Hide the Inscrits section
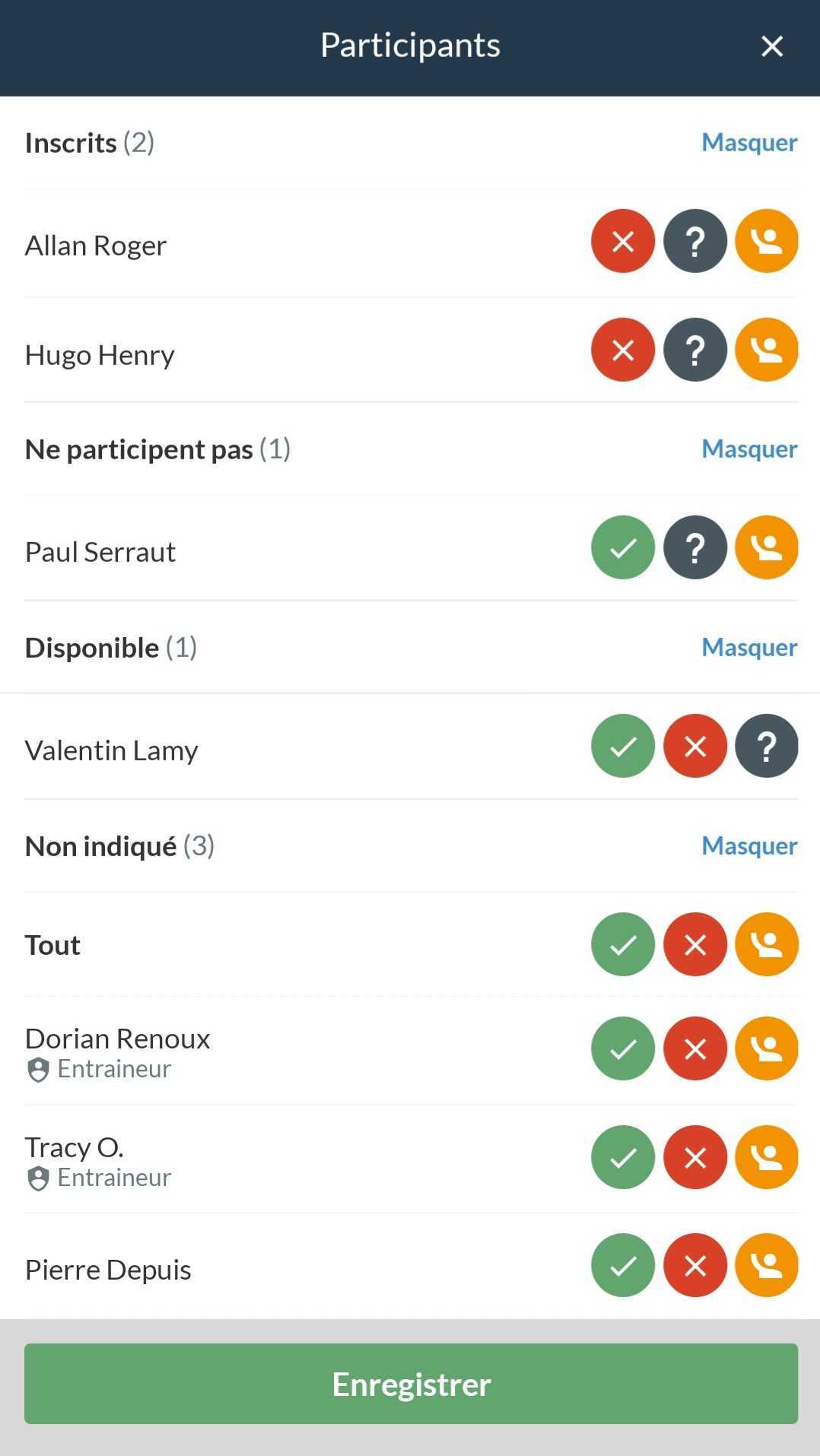Screen dimensions: 820x1456 [749, 142]
